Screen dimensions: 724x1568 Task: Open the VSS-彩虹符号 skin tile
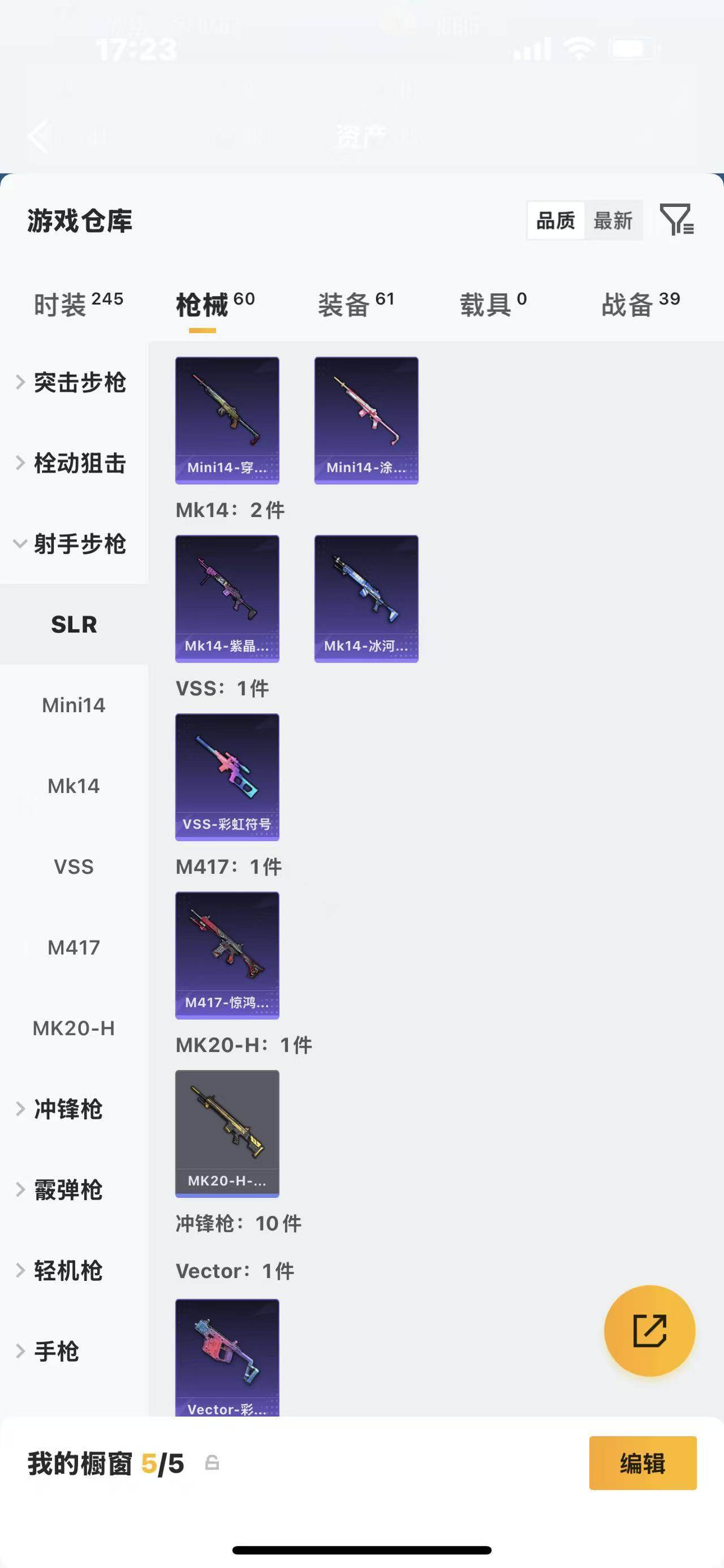227,777
